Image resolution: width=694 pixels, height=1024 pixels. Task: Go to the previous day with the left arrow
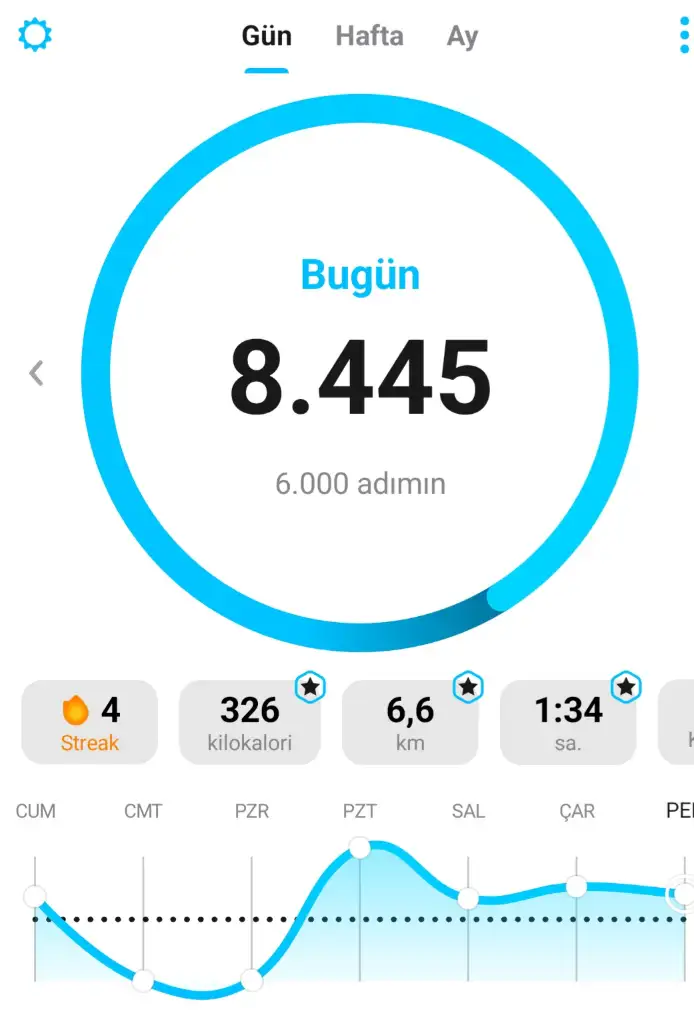point(37,374)
